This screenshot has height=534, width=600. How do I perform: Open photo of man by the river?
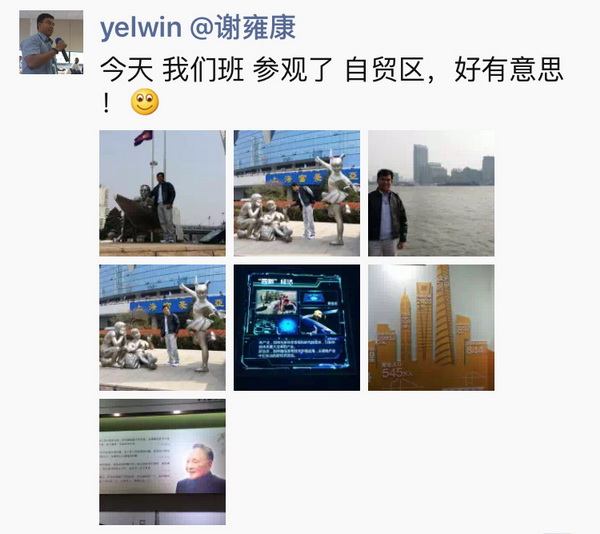point(430,193)
